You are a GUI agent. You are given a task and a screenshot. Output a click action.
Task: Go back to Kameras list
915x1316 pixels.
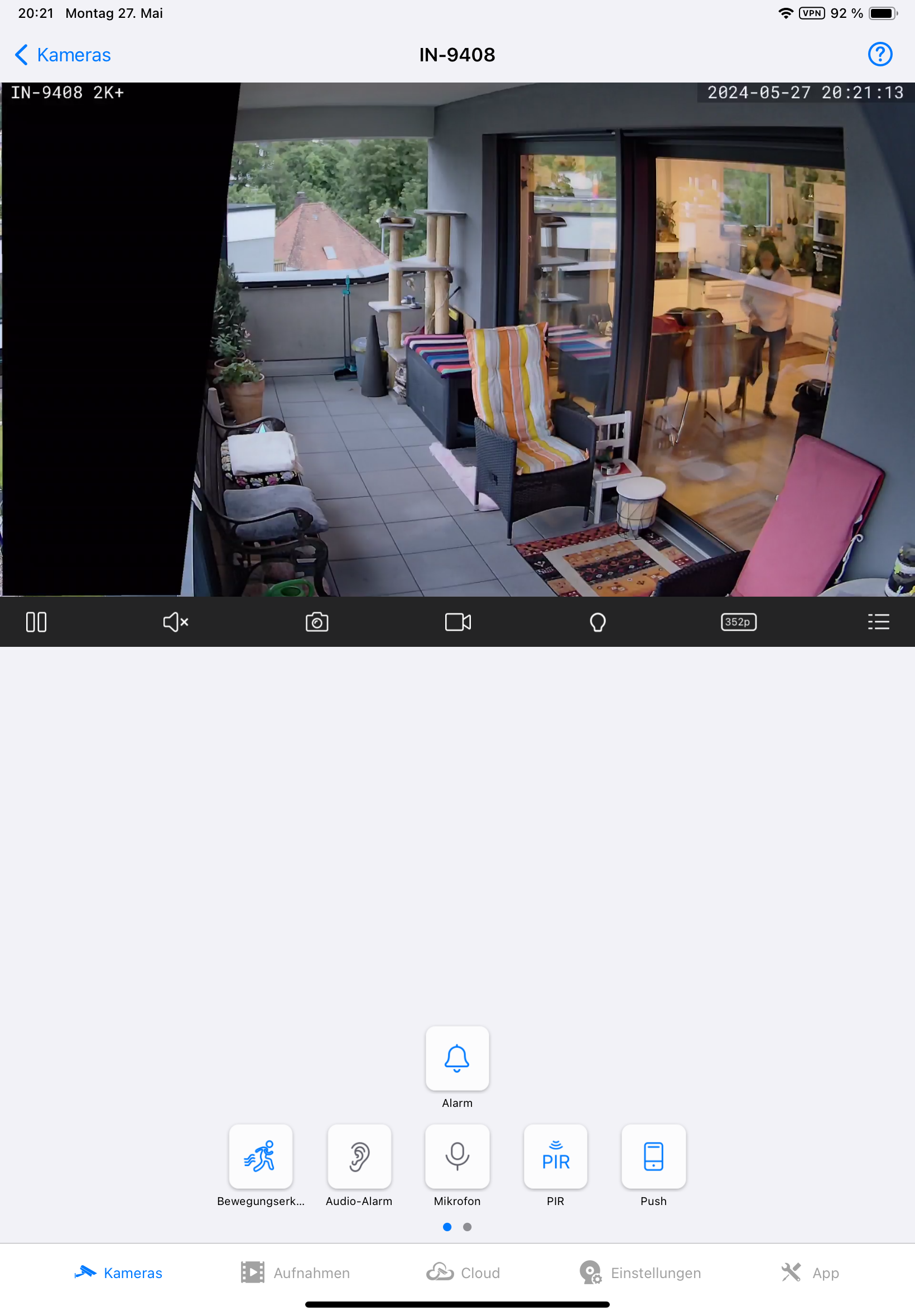click(x=62, y=55)
